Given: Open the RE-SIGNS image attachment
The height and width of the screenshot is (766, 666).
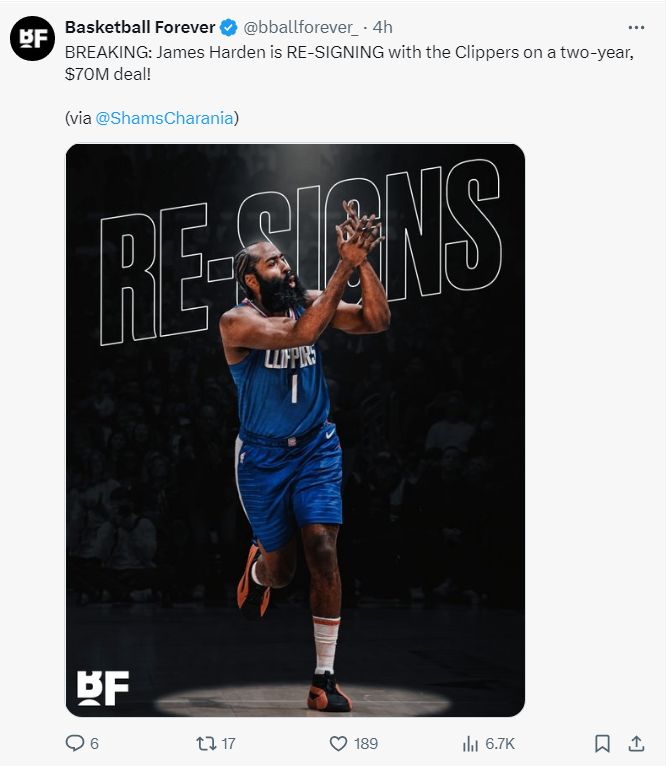Looking at the screenshot, I should pos(295,430).
